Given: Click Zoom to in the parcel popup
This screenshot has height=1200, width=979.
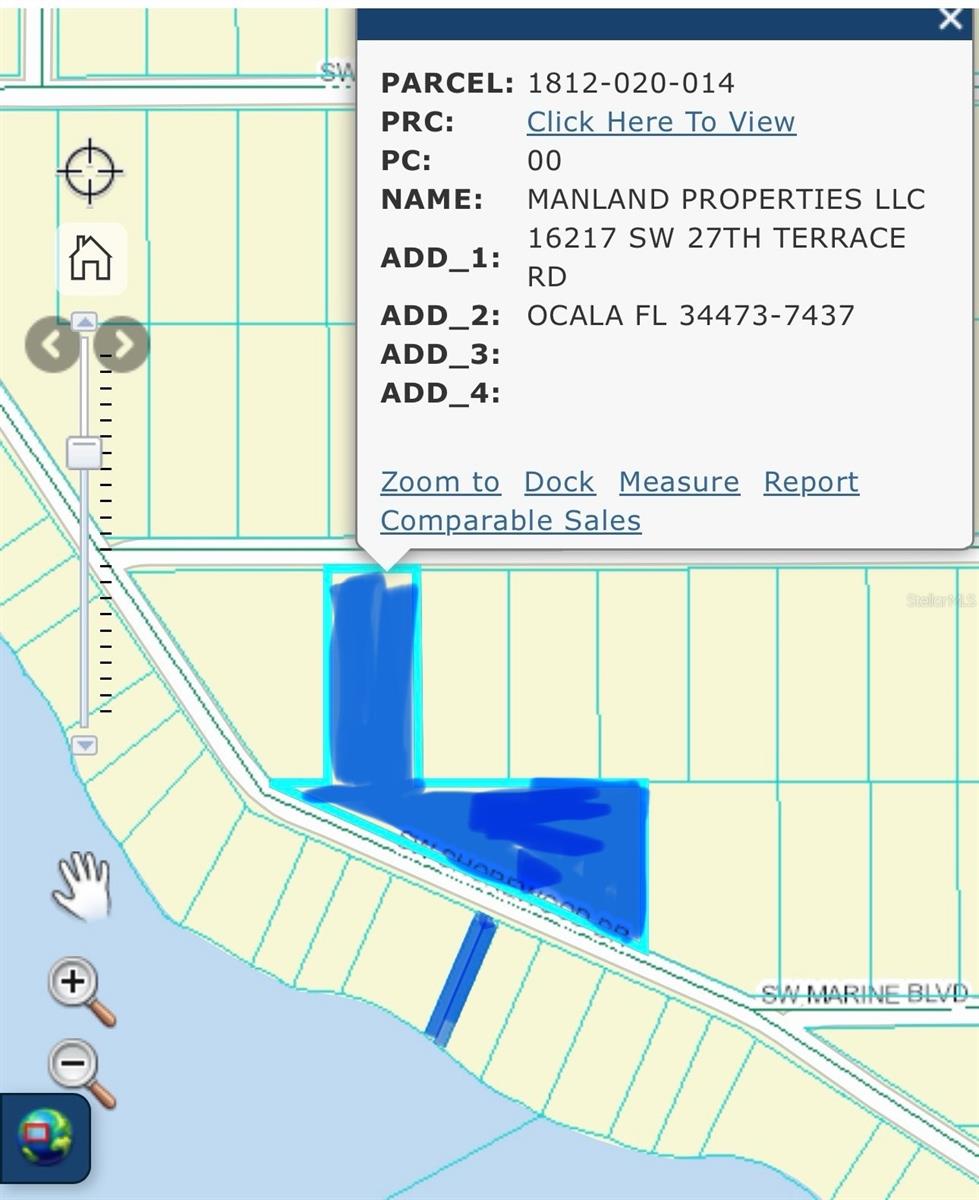Looking at the screenshot, I should click(x=439, y=482).
